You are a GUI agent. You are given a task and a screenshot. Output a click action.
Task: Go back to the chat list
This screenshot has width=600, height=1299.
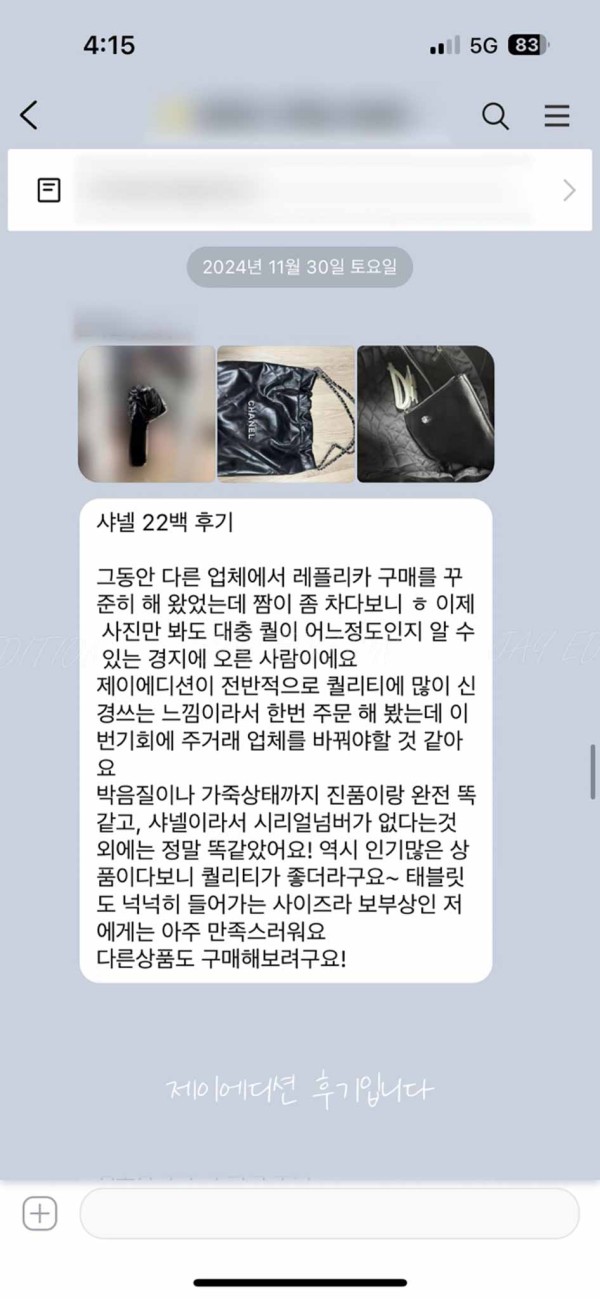(x=30, y=116)
